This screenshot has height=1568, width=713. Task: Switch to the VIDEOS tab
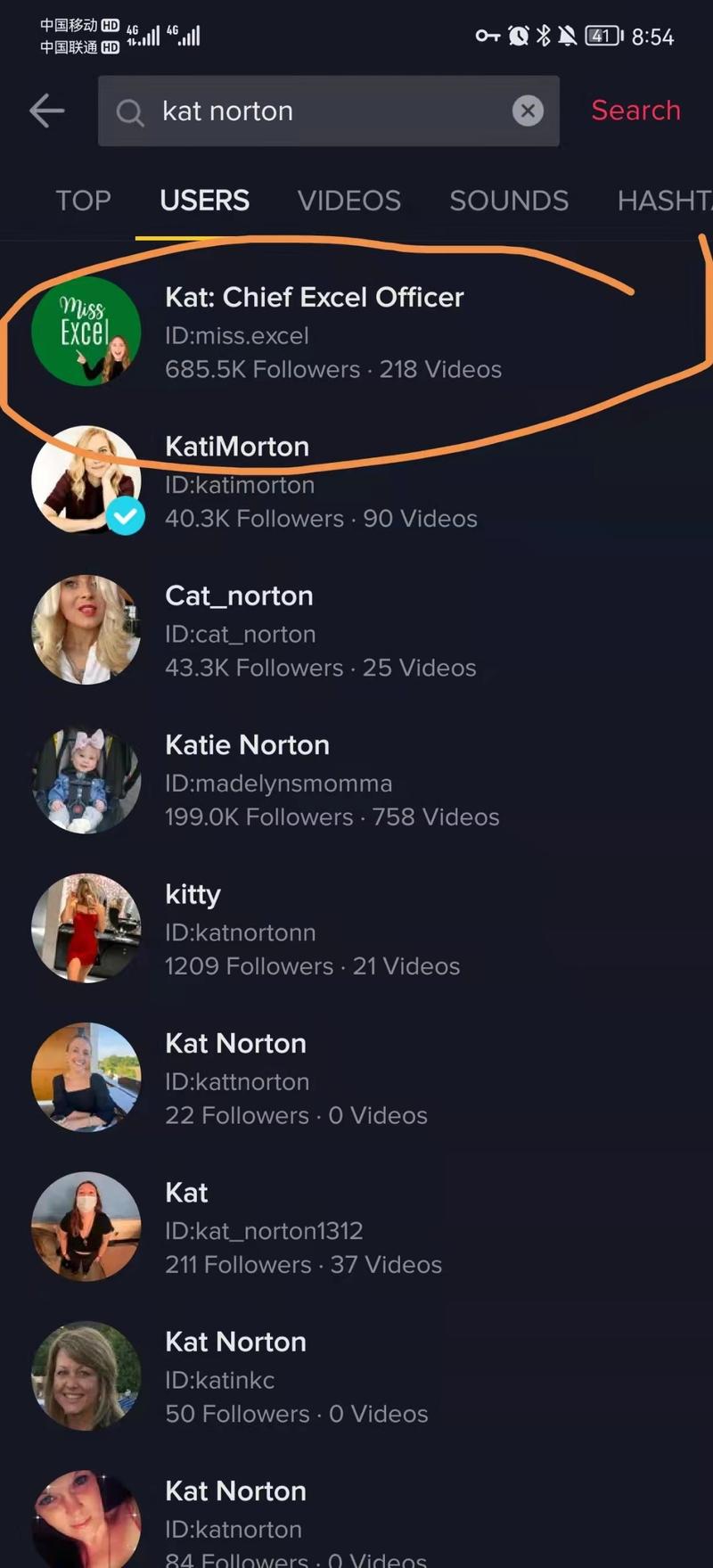click(x=348, y=201)
